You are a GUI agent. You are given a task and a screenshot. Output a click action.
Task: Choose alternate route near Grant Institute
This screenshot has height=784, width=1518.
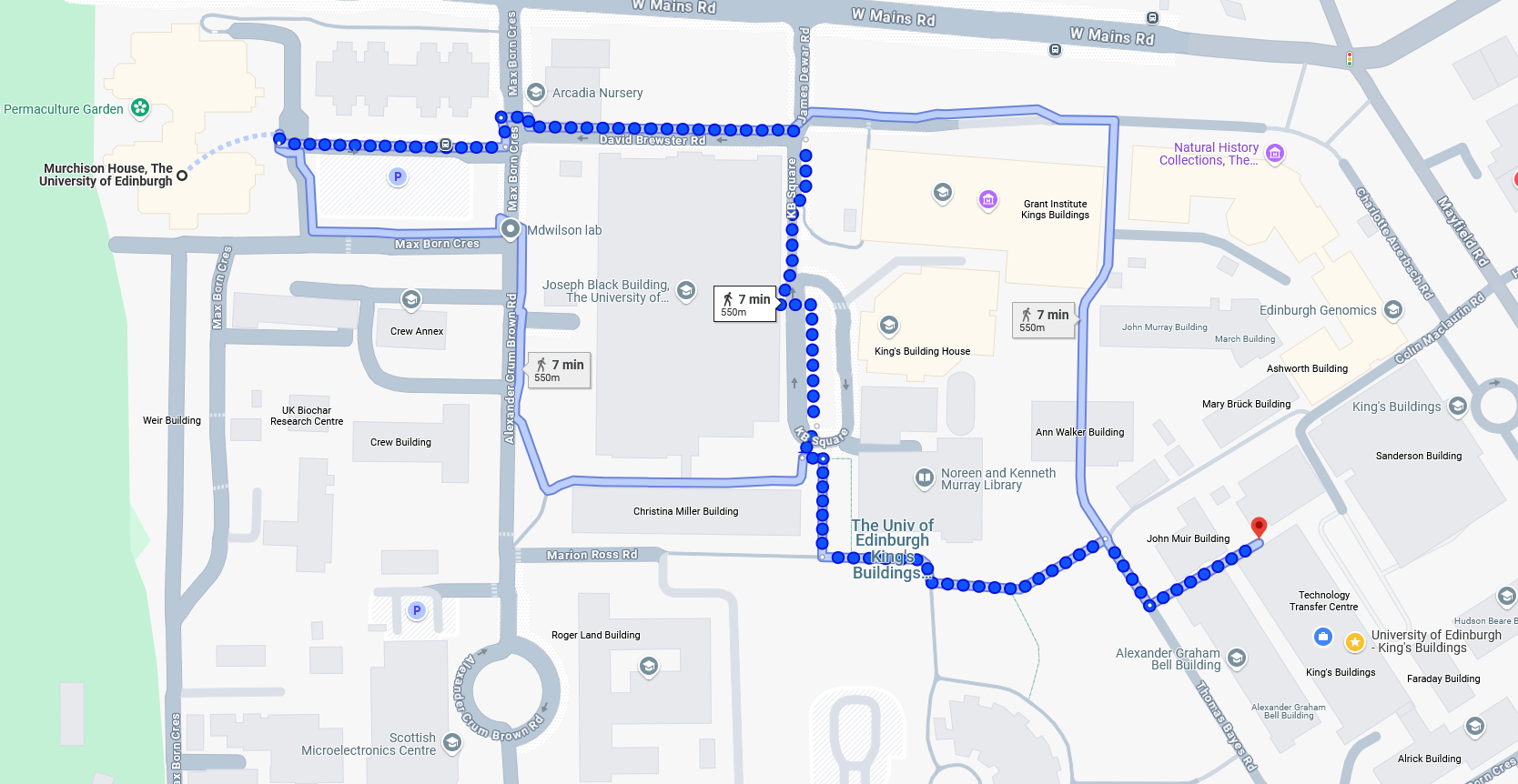click(1044, 320)
